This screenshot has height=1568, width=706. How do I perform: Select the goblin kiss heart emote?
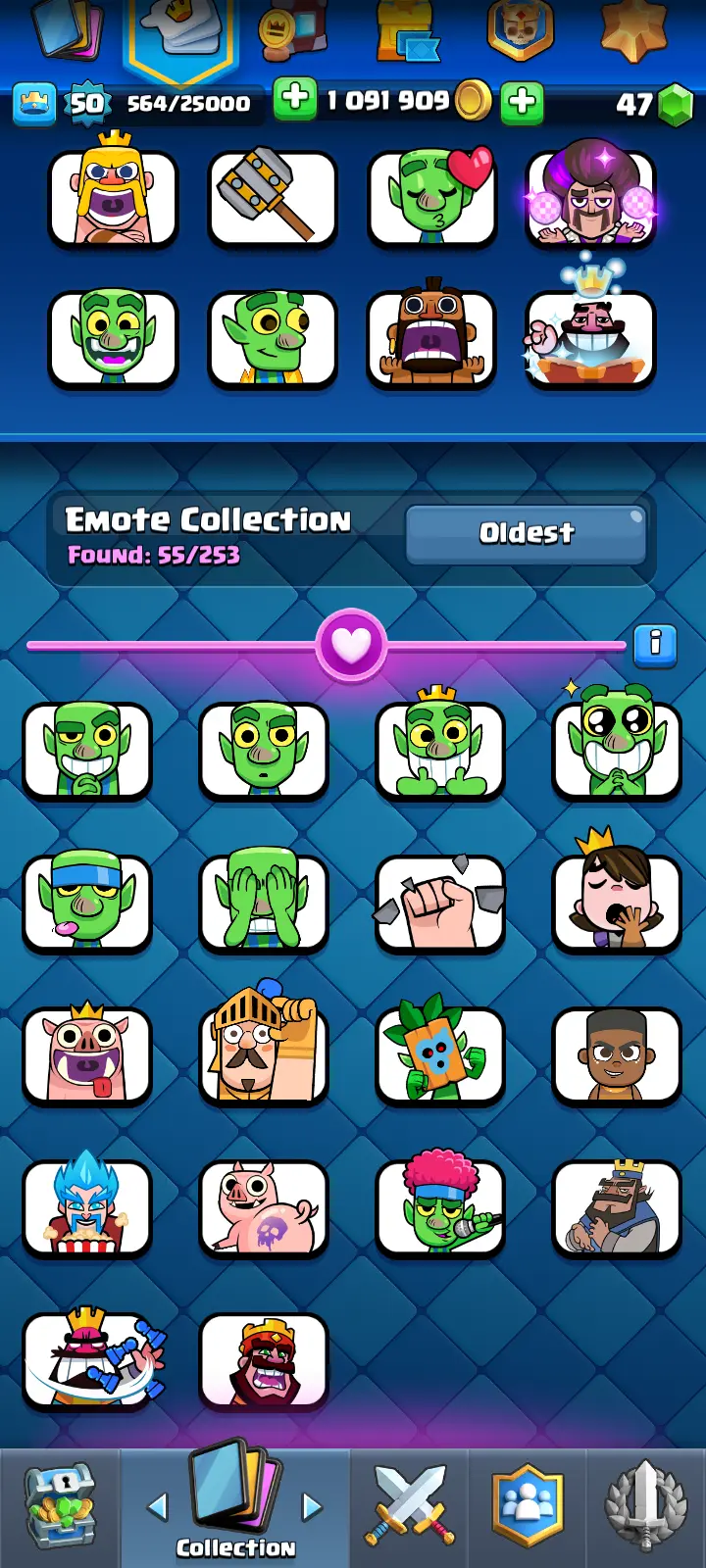(432, 197)
